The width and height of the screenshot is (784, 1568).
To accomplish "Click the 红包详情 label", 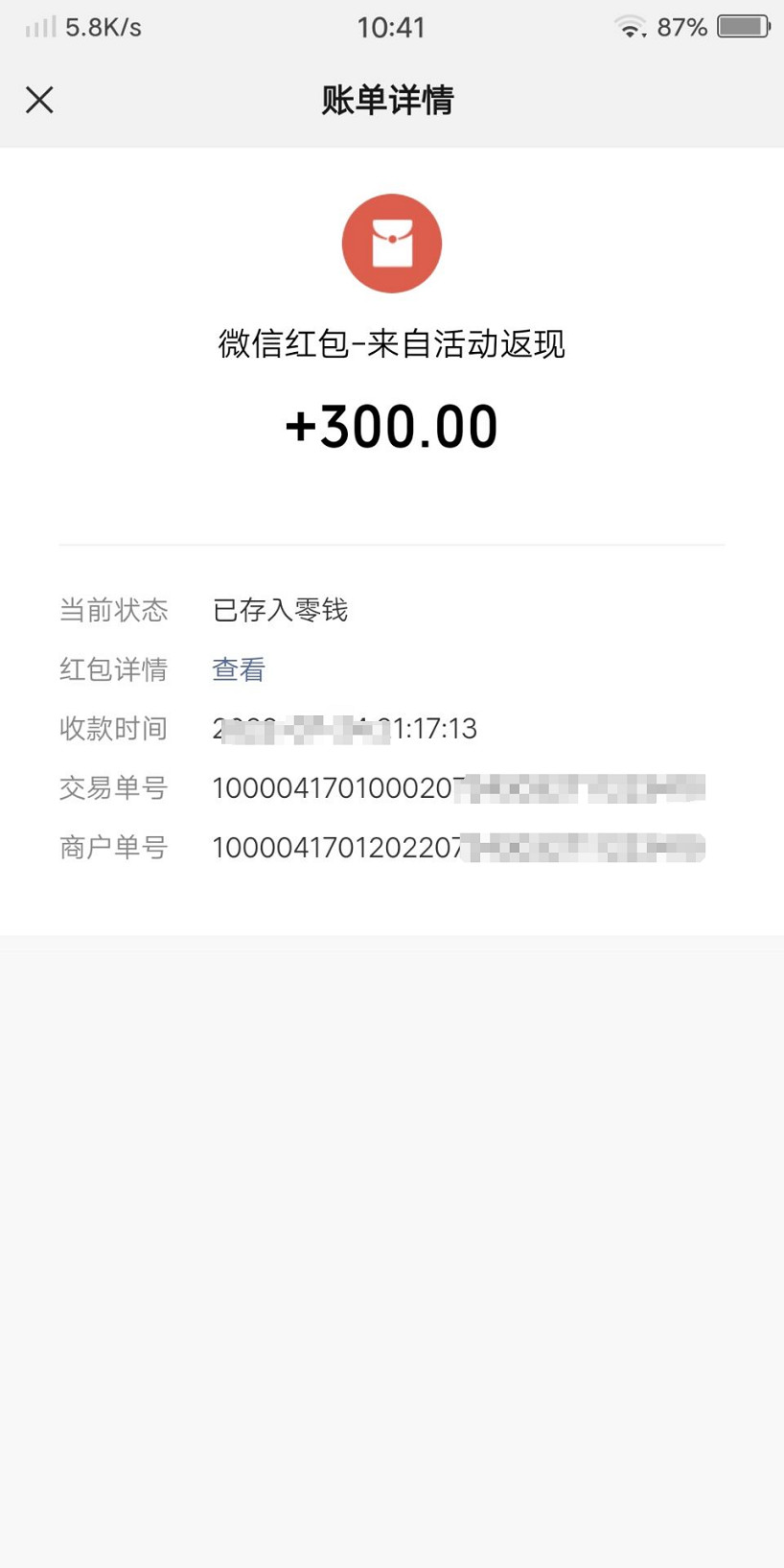I will coord(113,669).
